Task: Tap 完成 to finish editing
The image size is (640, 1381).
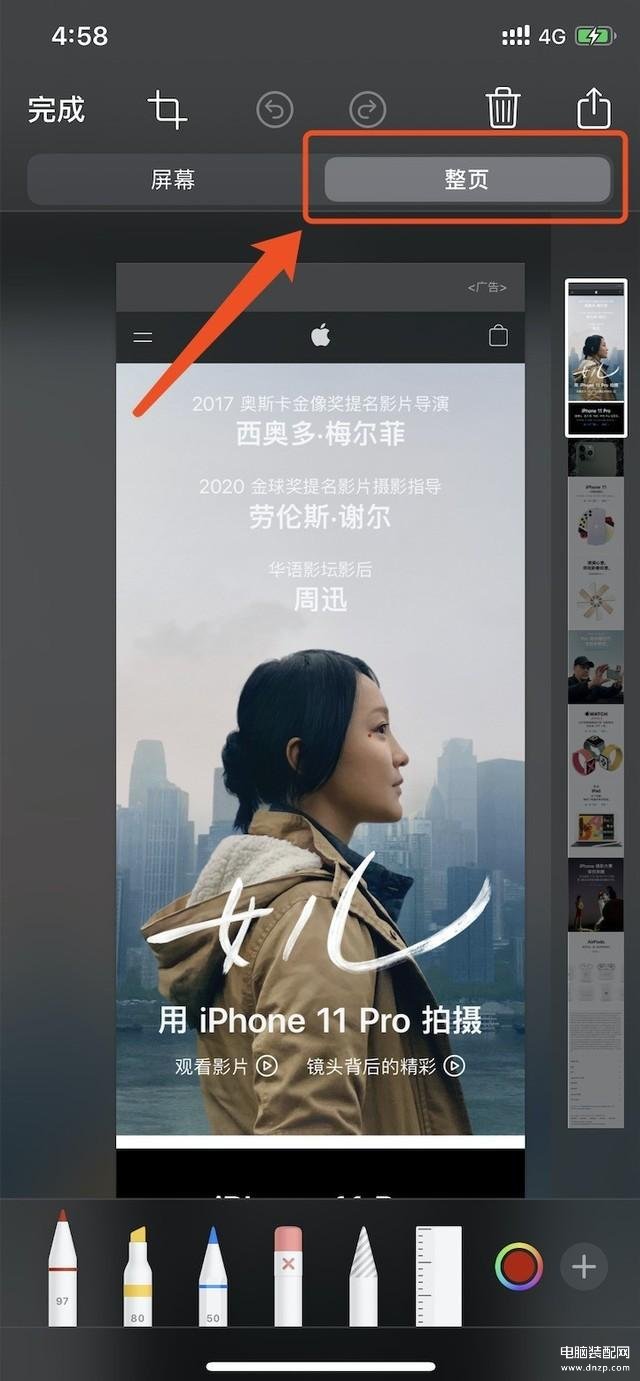Action: tap(56, 109)
